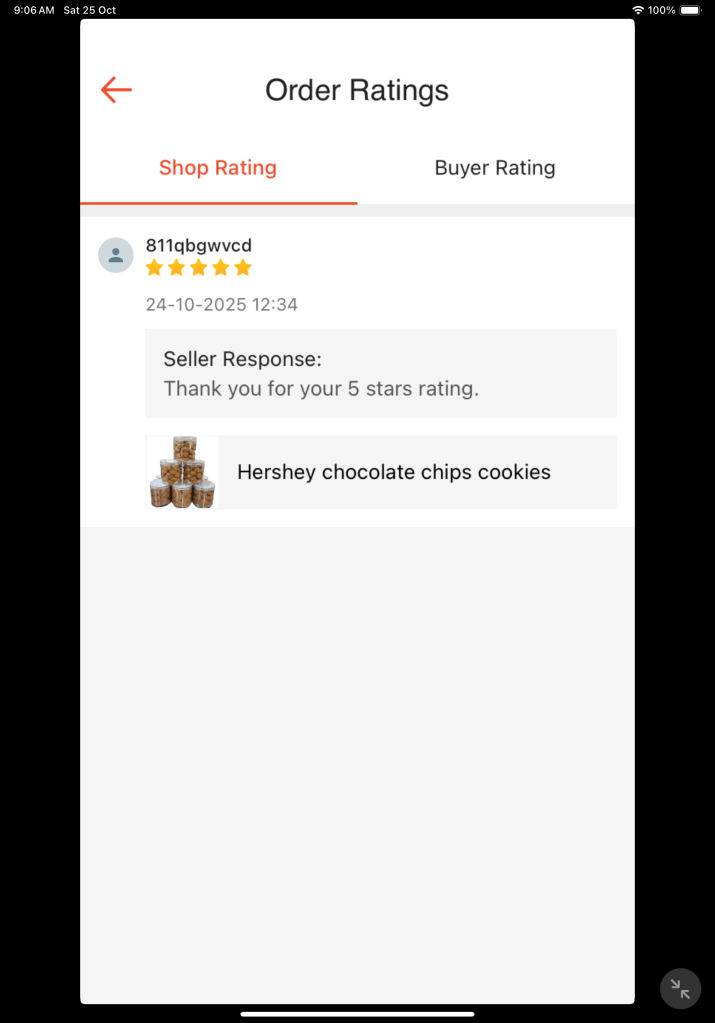Tap the shrink window button
The image size is (715, 1023).
[x=680, y=989]
